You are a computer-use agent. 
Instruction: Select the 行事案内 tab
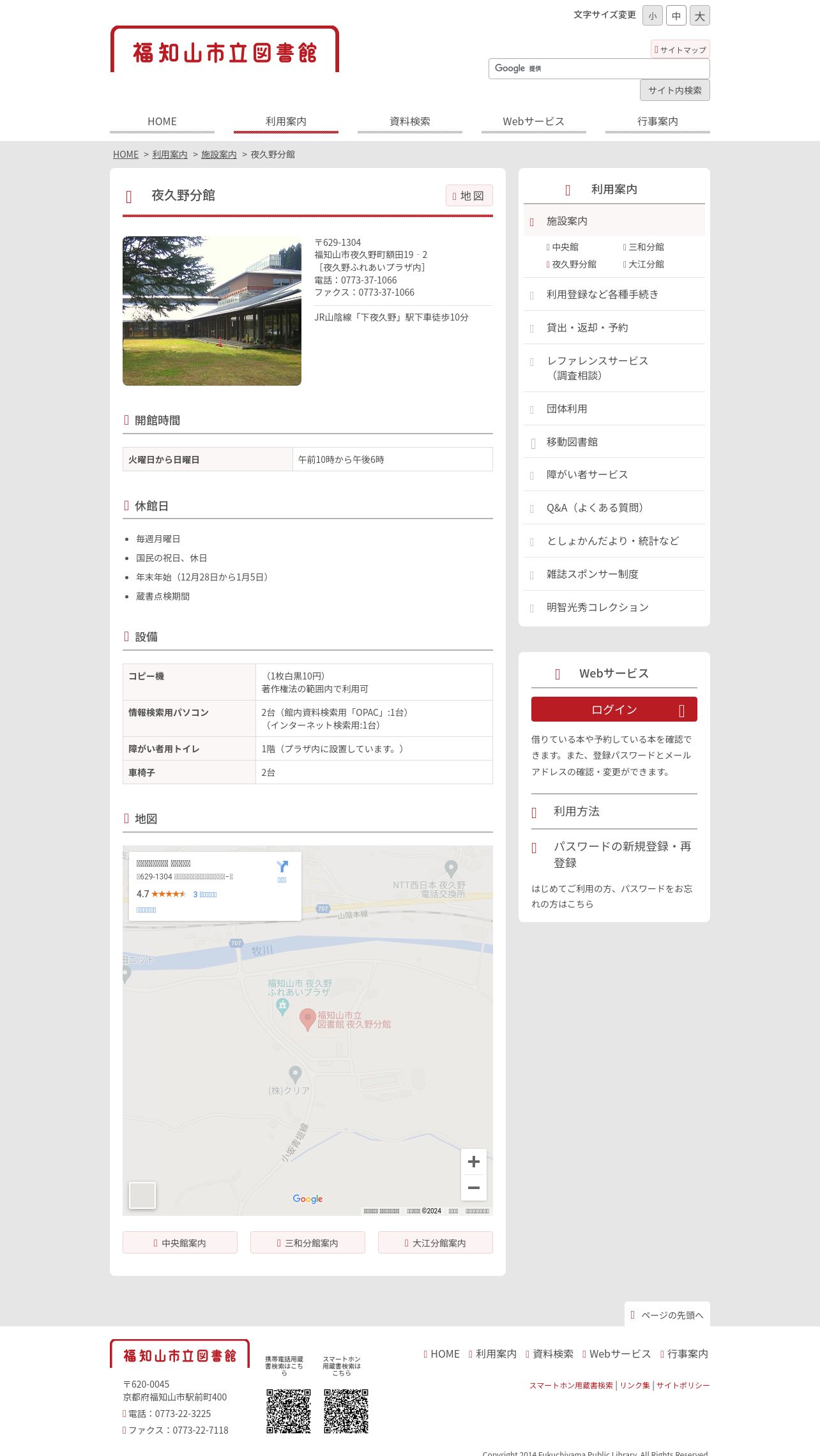(658, 121)
